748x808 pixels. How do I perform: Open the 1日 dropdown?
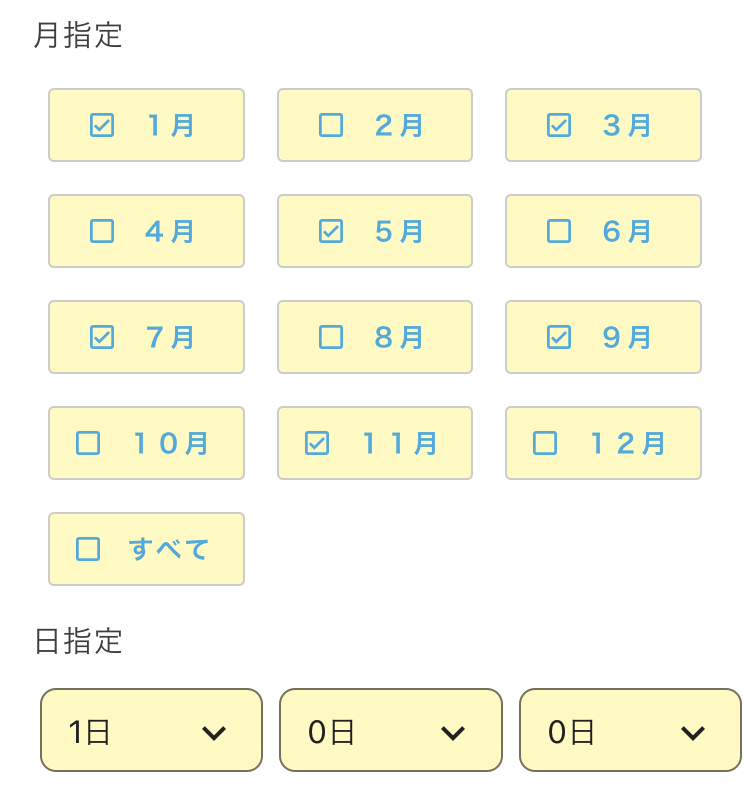click(150, 730)
